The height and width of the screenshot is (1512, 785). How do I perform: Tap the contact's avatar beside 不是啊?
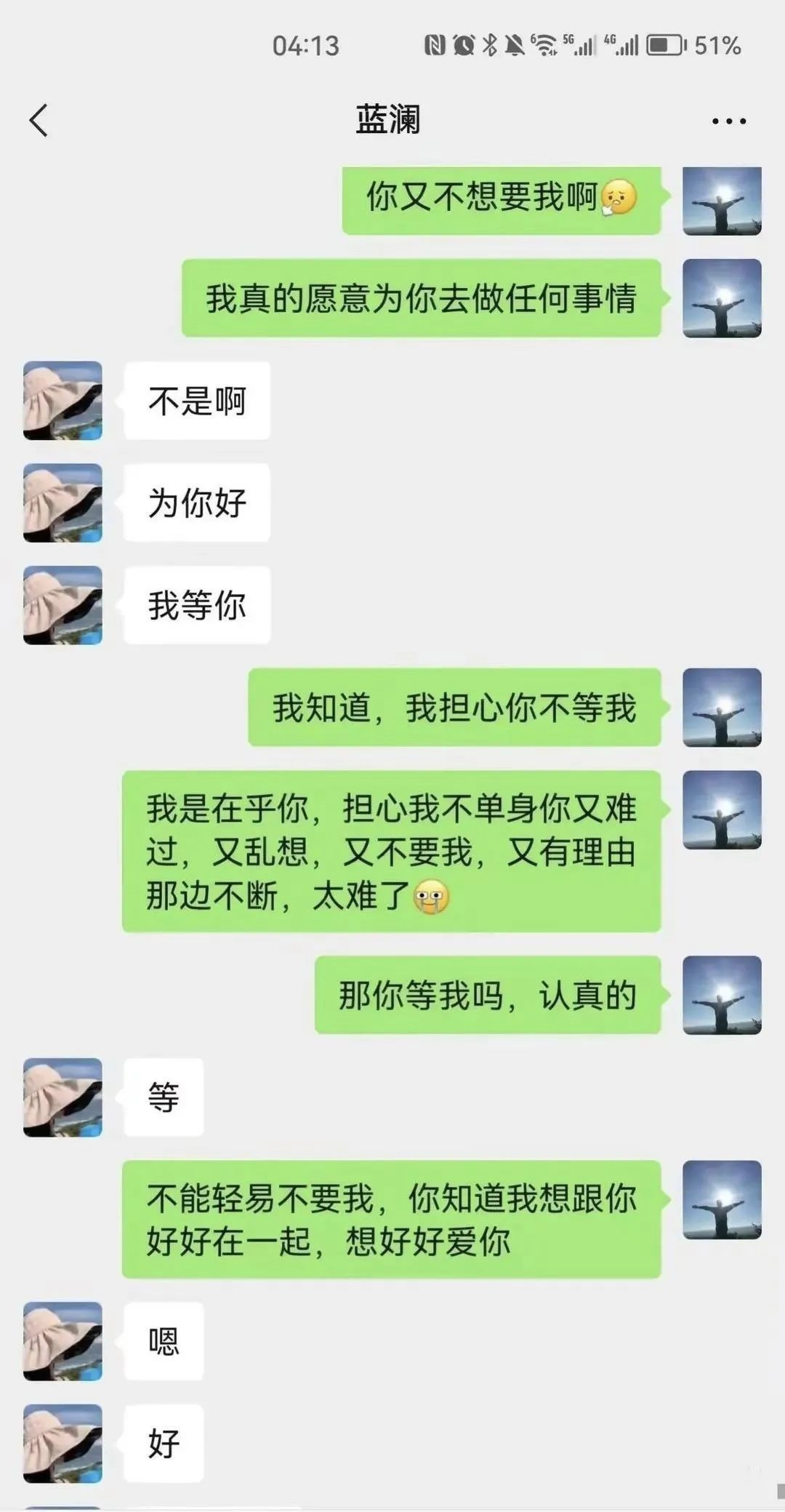coord(63,401)
